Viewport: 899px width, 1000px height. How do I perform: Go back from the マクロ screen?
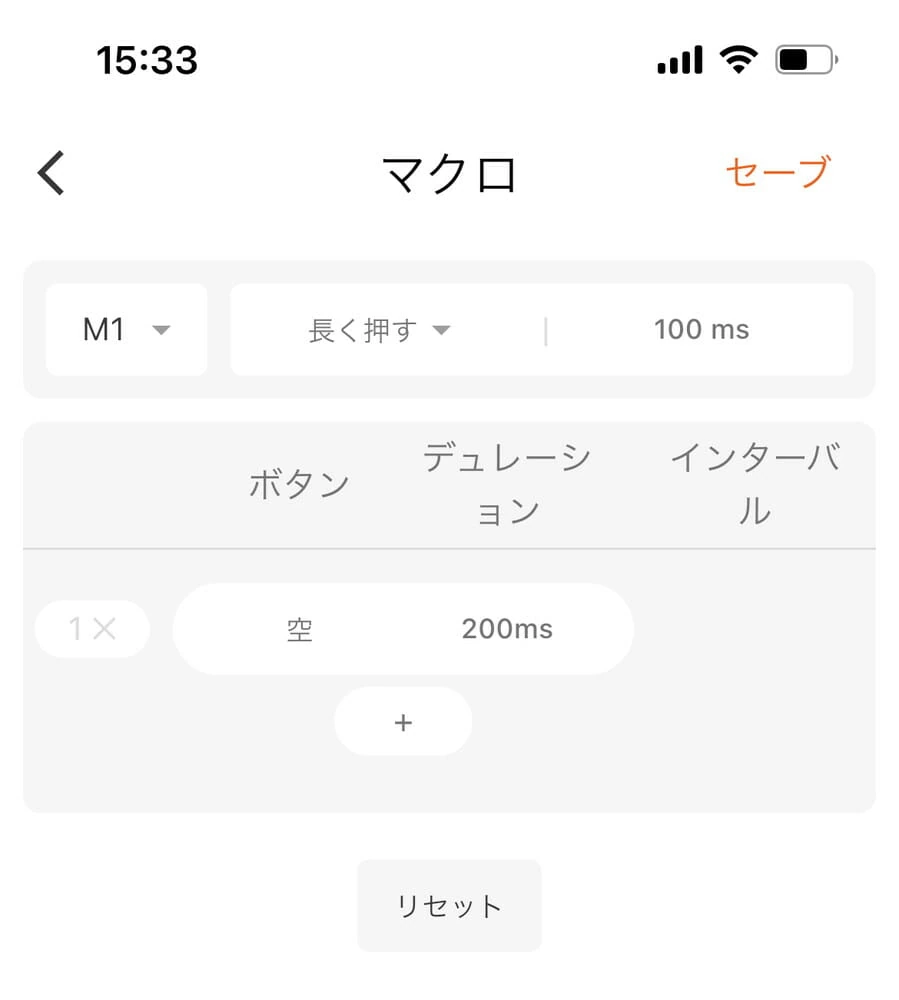point(51,173)
